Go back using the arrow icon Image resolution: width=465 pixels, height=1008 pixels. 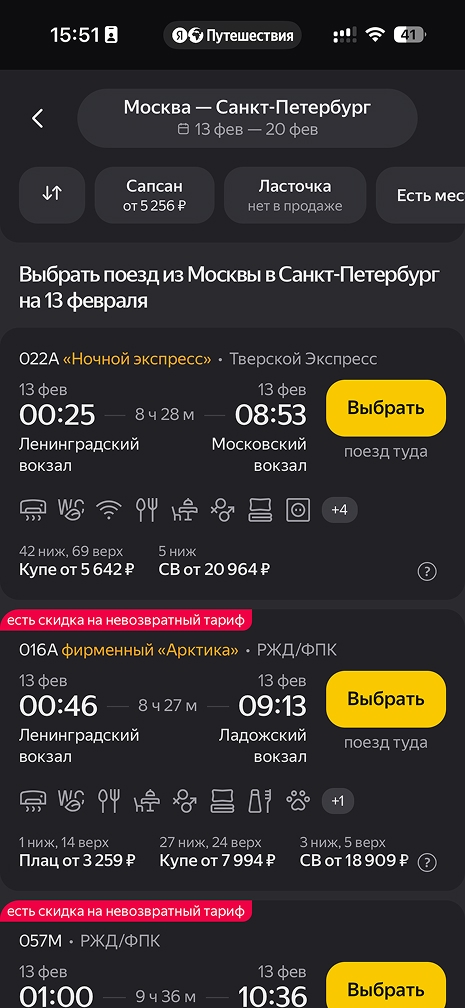coord(38,118)
